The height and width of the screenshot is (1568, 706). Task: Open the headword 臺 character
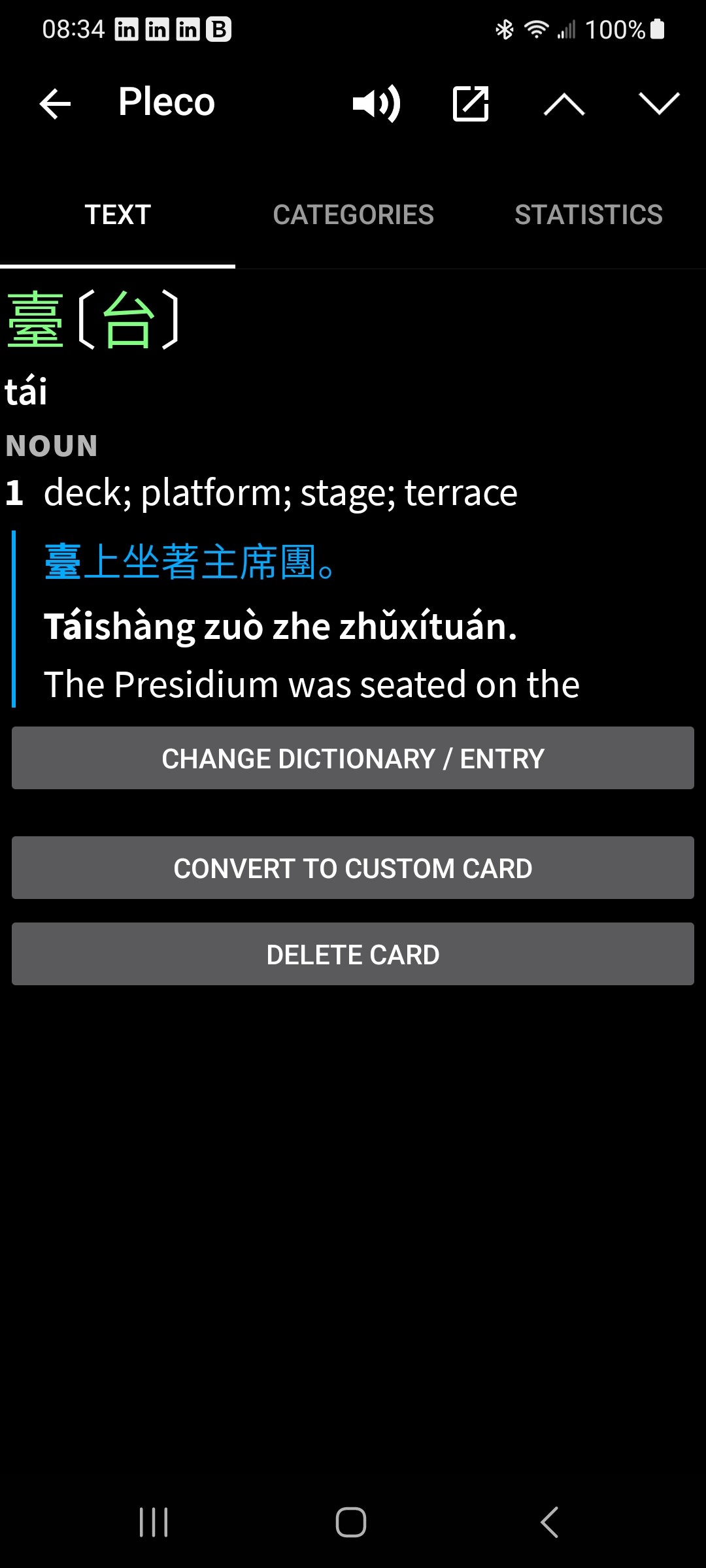(35, 319)
